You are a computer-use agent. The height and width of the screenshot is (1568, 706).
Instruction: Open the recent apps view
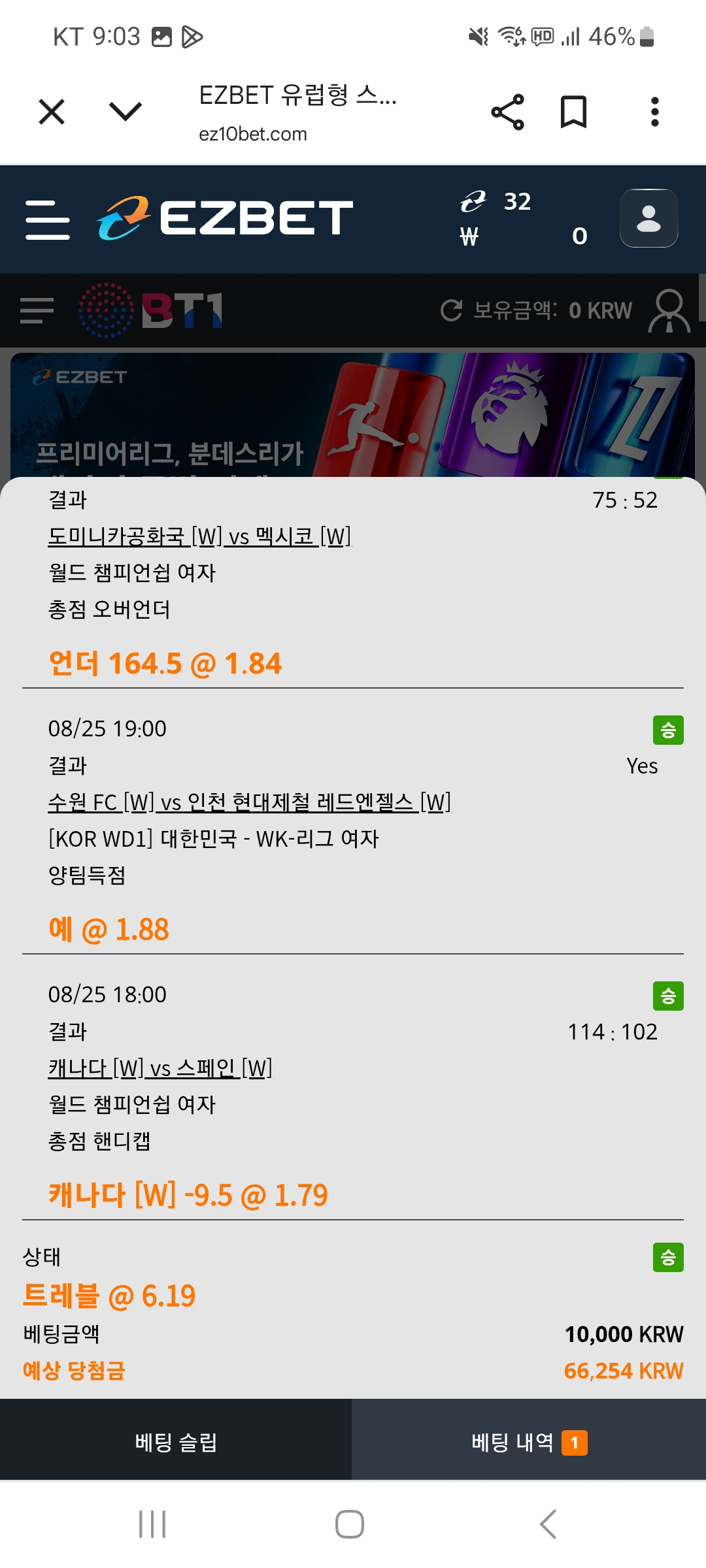click(x=152, y=1524)
